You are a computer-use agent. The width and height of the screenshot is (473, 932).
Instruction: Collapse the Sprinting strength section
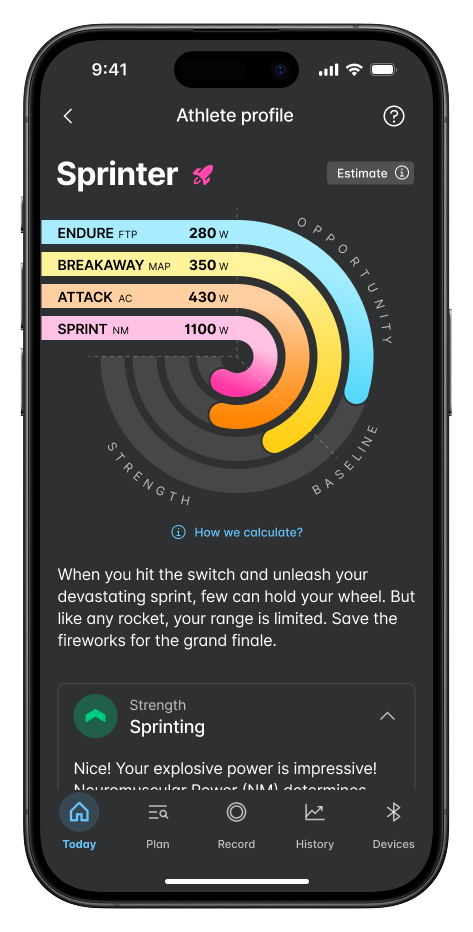pos(387,716)
